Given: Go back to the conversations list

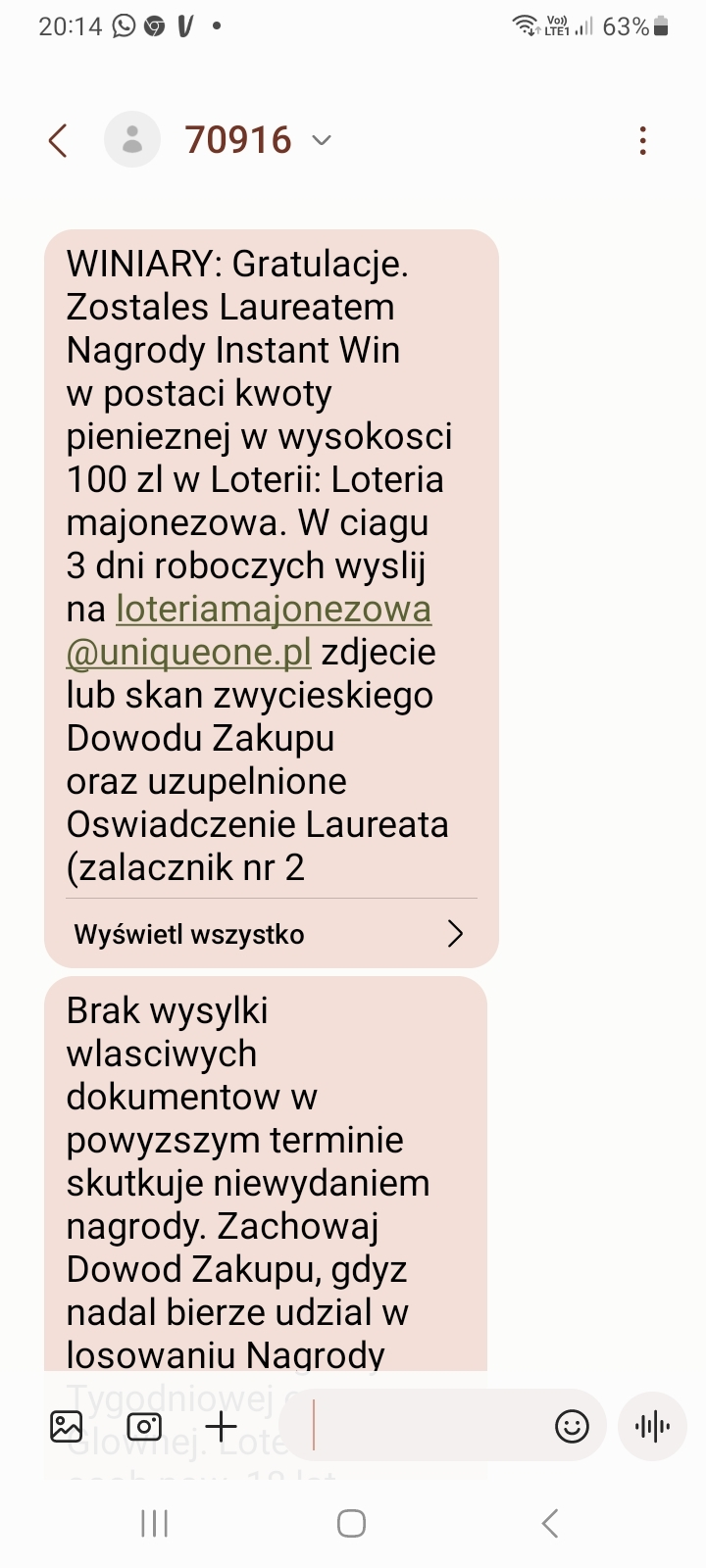Looking at the screenshot, I should tap(58, 141).
